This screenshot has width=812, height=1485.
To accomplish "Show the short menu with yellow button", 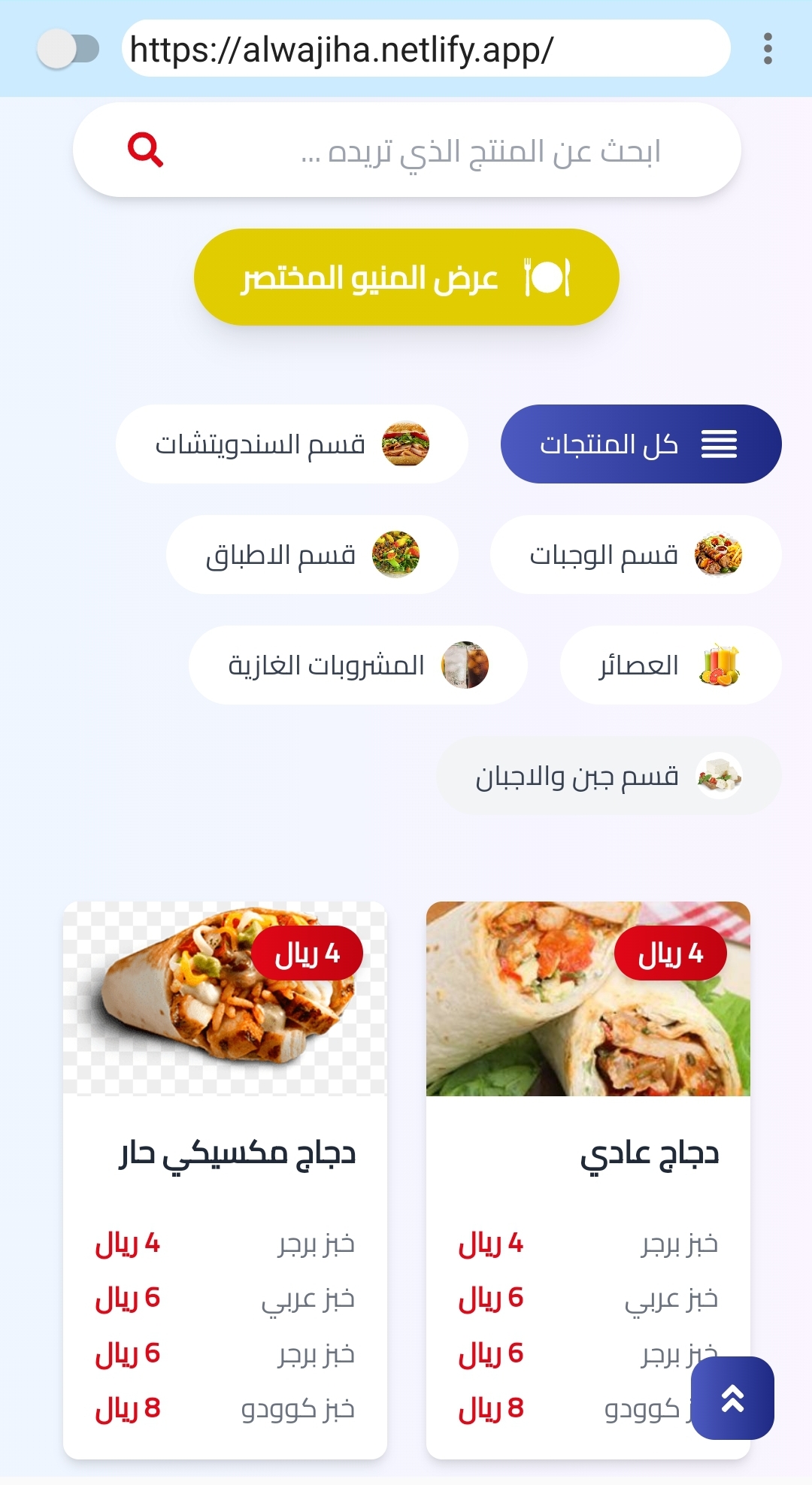I will pos(407,277).
